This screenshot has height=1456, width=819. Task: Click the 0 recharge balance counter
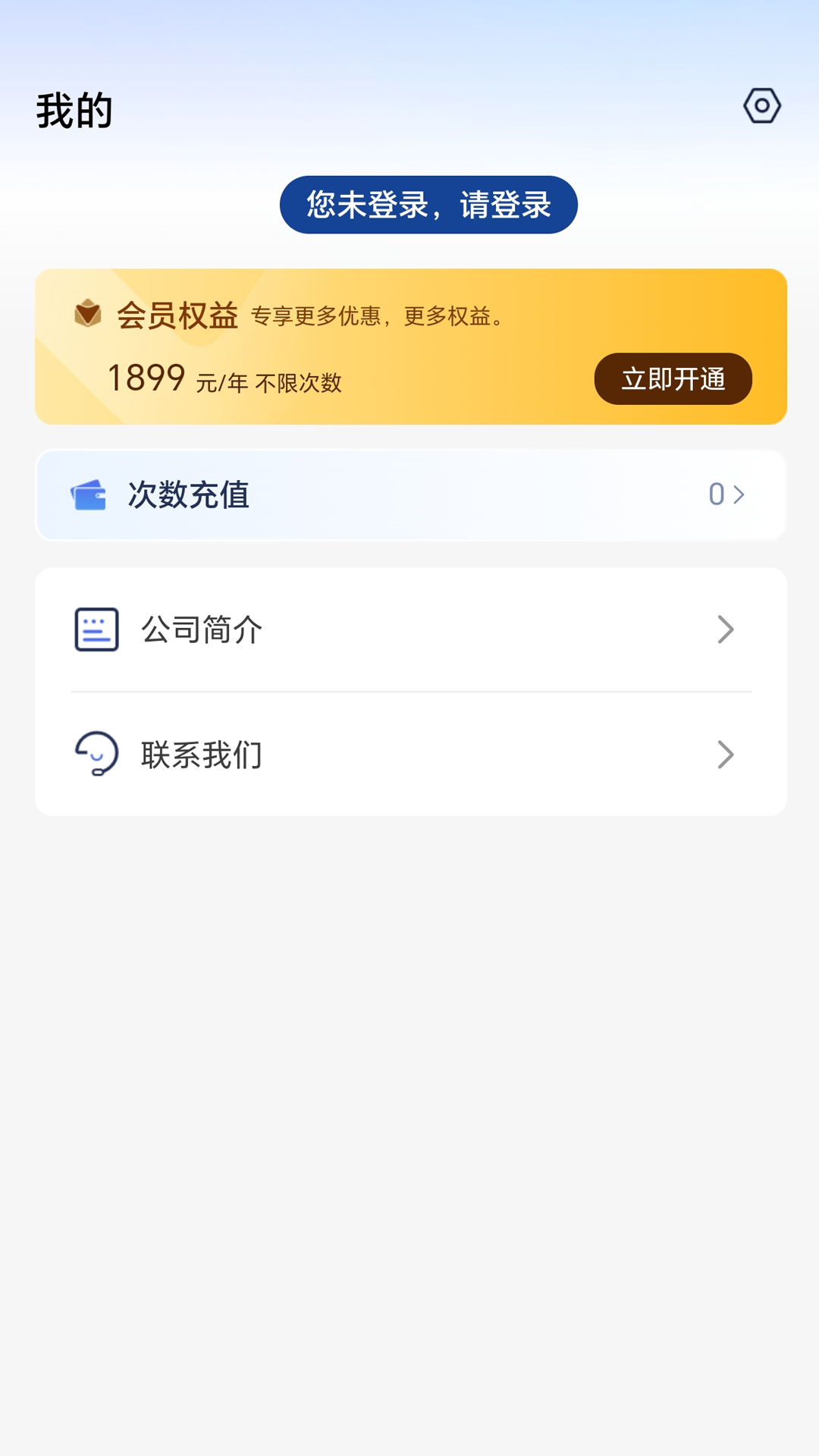click(715, 494)
